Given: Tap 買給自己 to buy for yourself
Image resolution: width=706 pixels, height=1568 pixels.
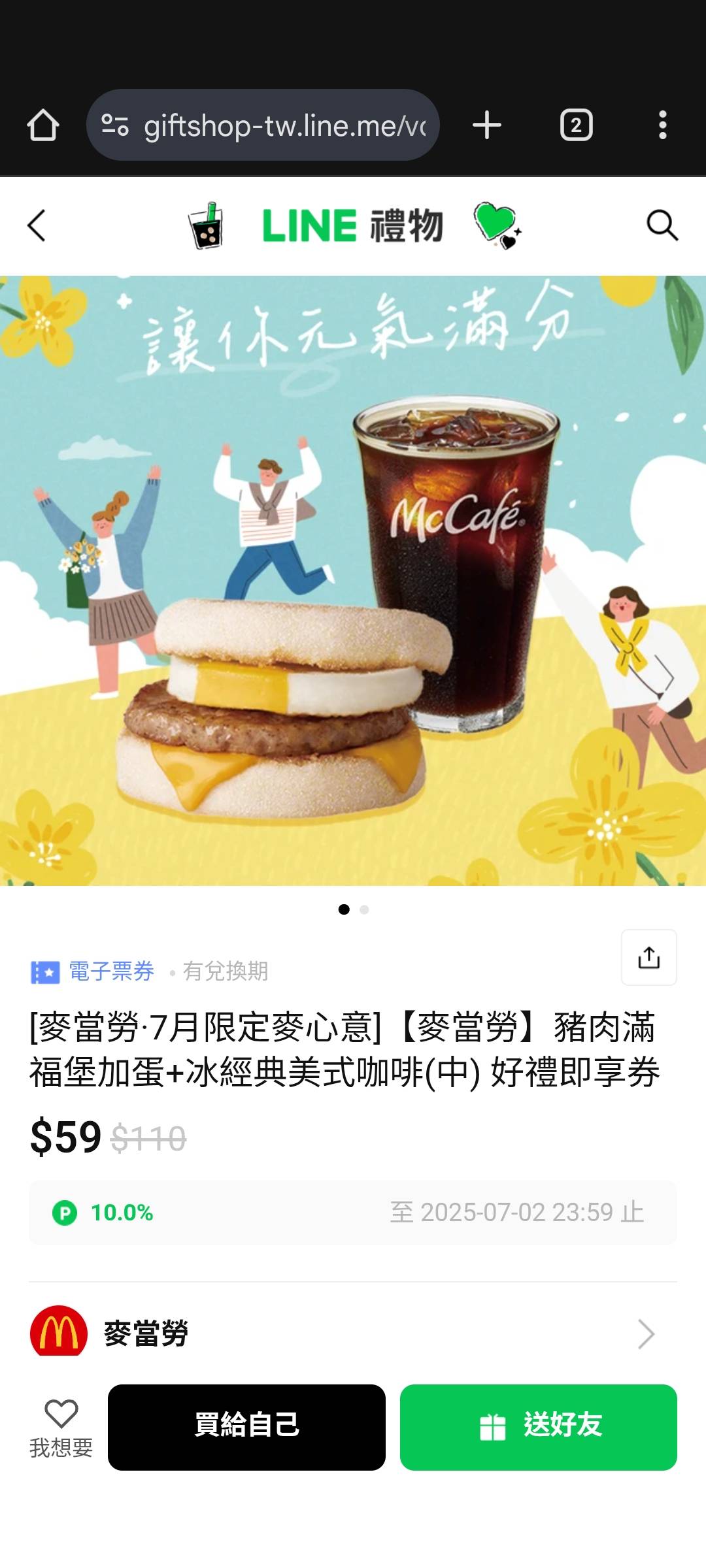Looking at the screenshot, I should [x=246, y=1427].
